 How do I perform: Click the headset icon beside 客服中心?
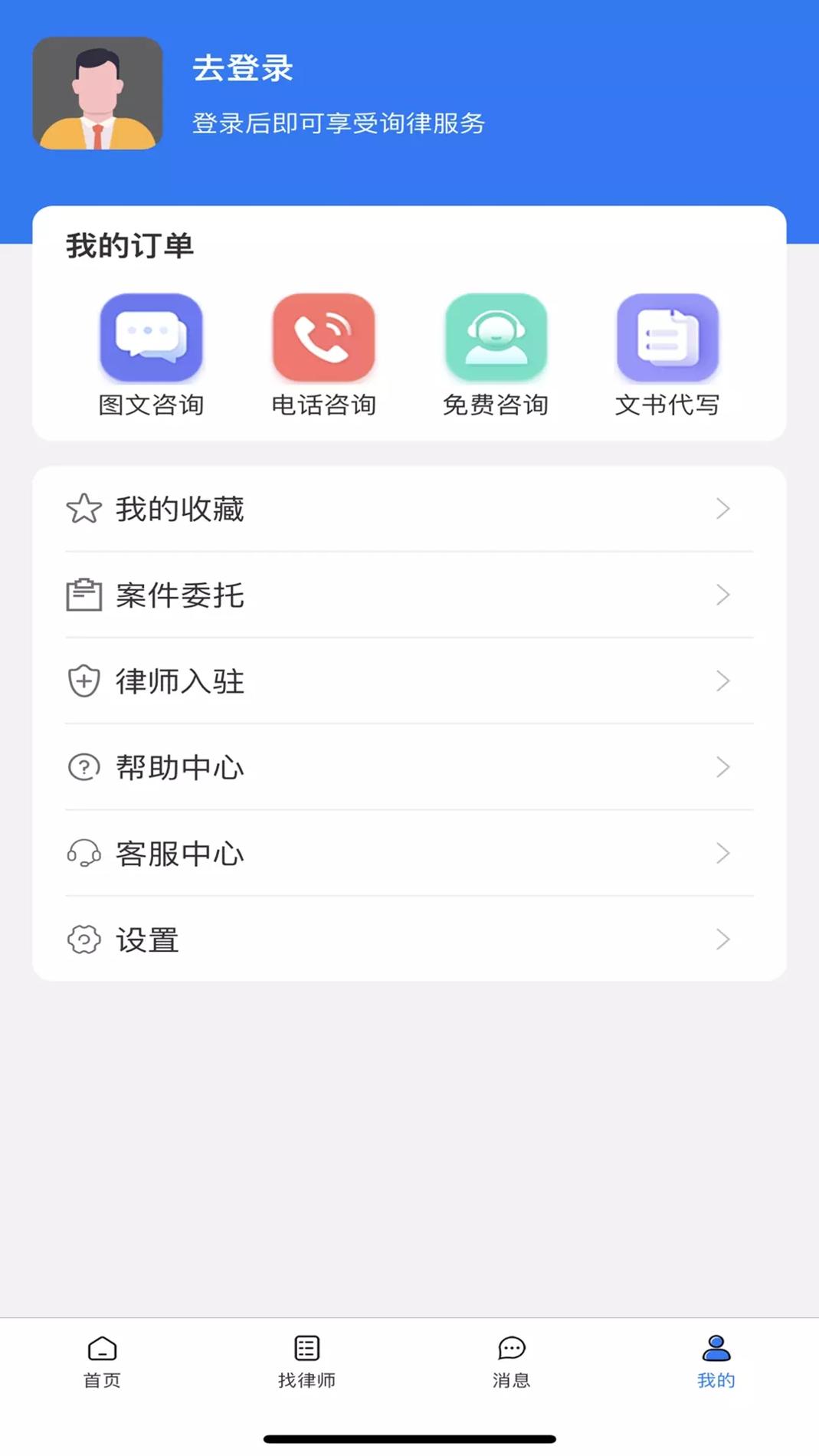(84, 853)
